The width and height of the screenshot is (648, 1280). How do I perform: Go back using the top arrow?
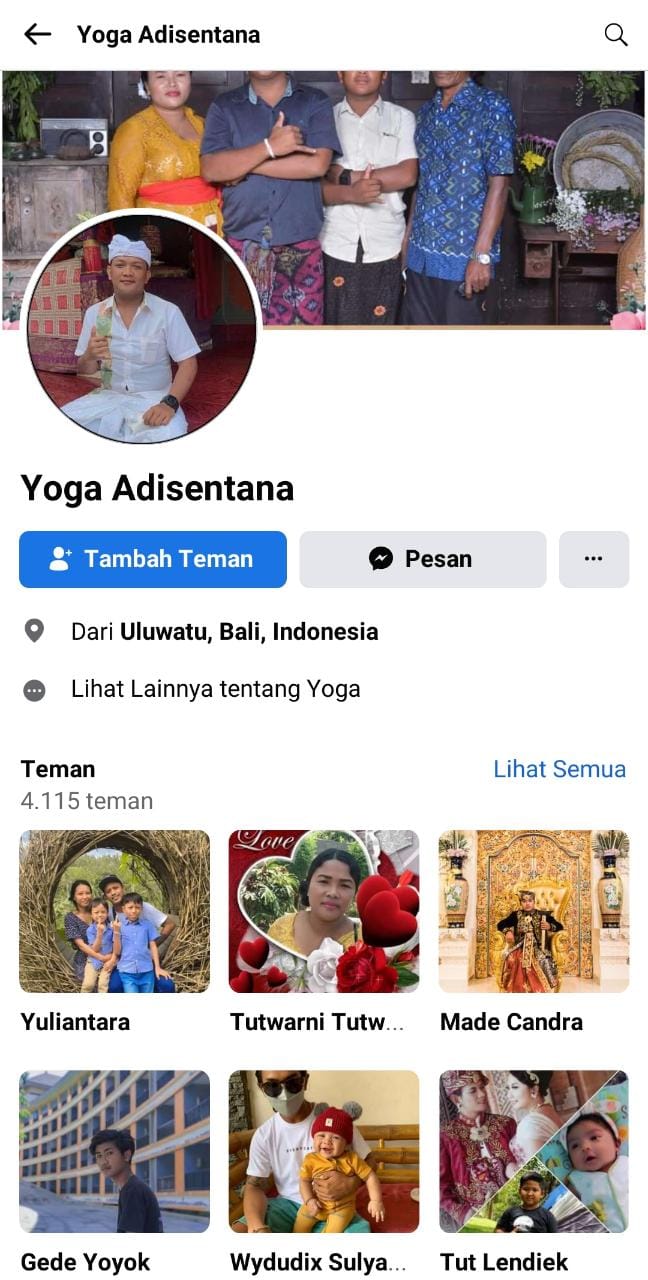coord(37,34)
